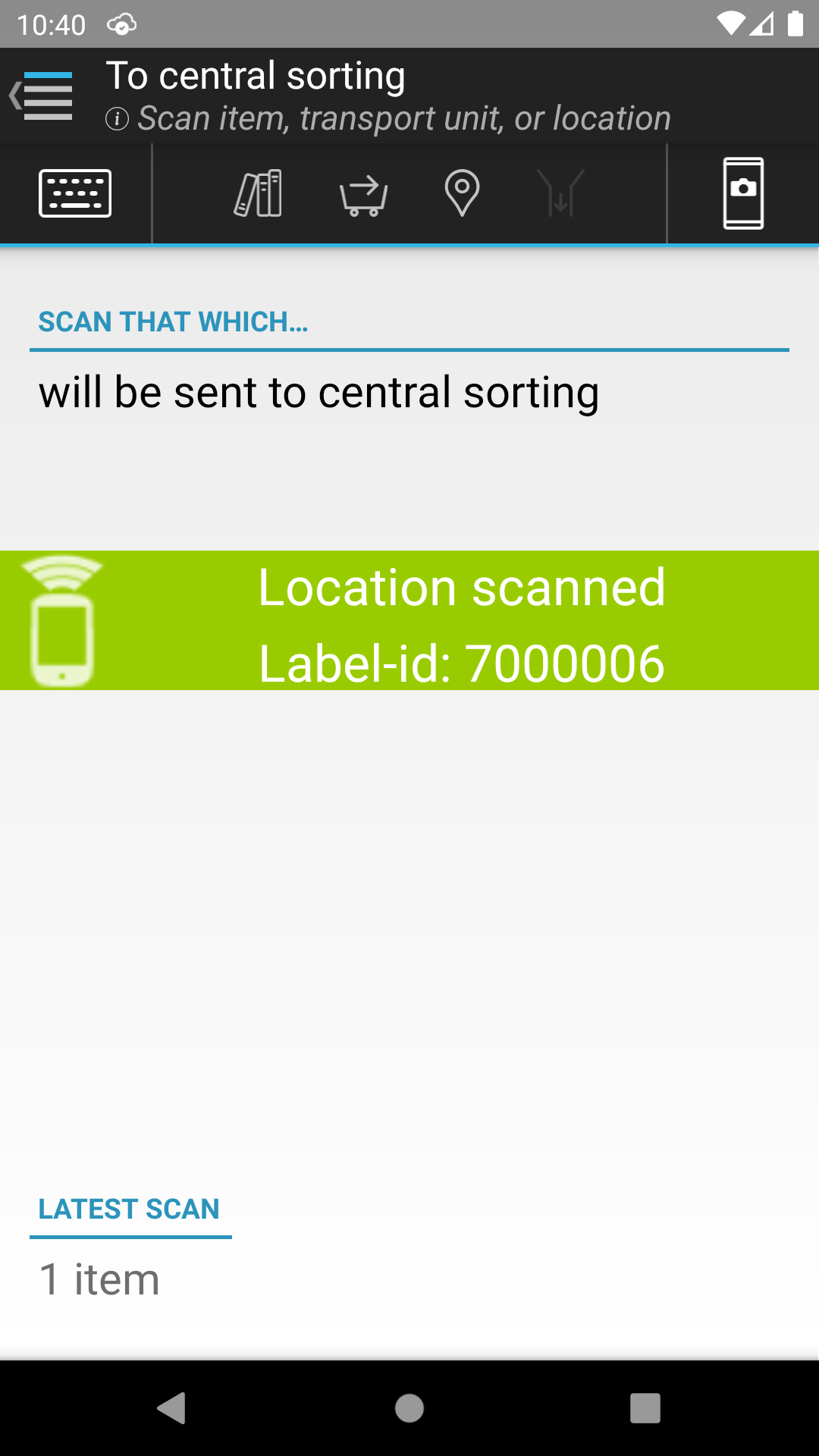
Task: Select the transport unit cart icon
Action: pos(364,196)
